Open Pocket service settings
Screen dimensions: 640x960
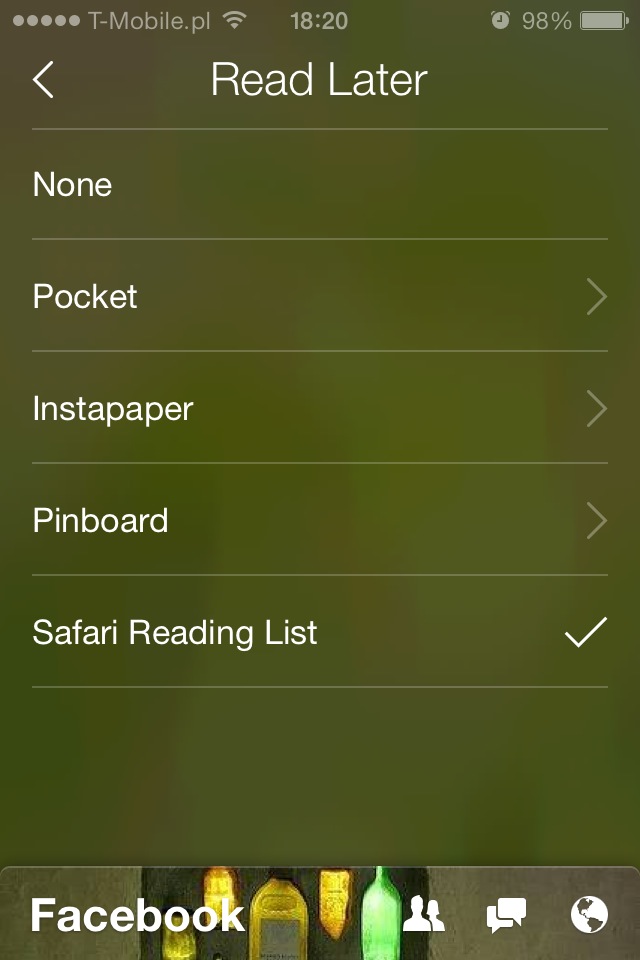click(x=320, y=297)
